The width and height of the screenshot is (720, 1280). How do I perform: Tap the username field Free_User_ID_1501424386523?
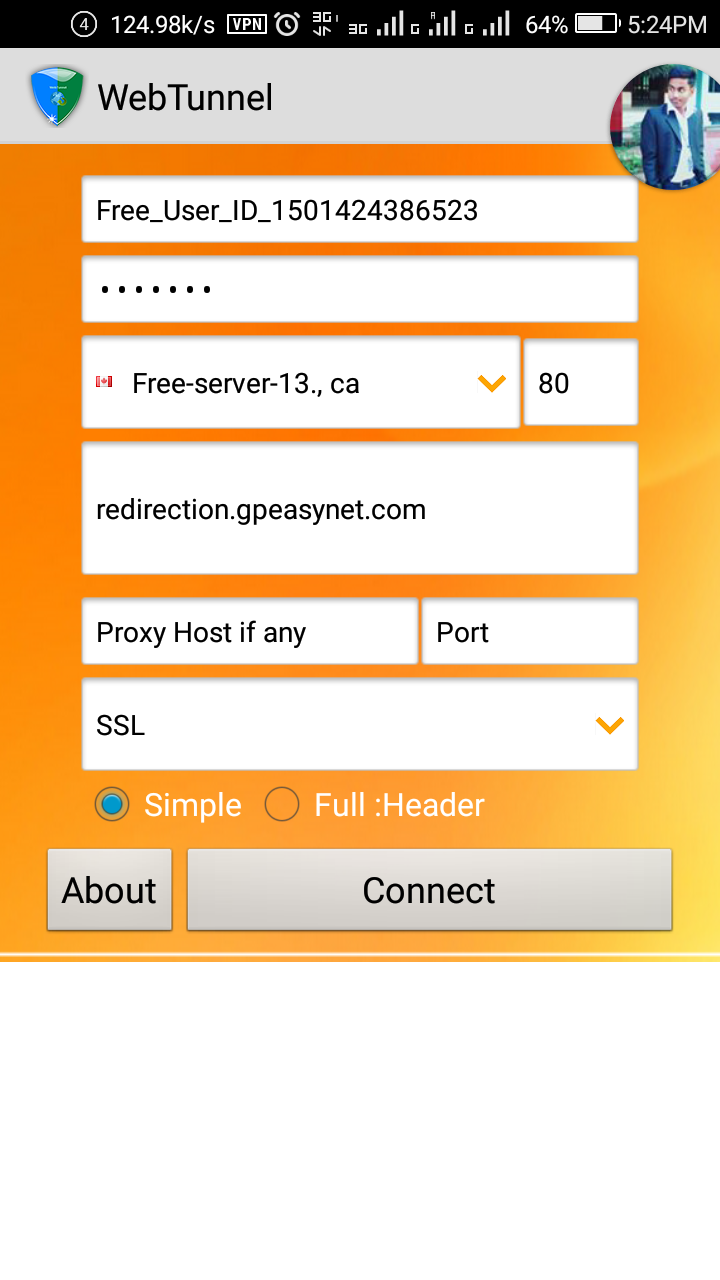tap(359, 210)
